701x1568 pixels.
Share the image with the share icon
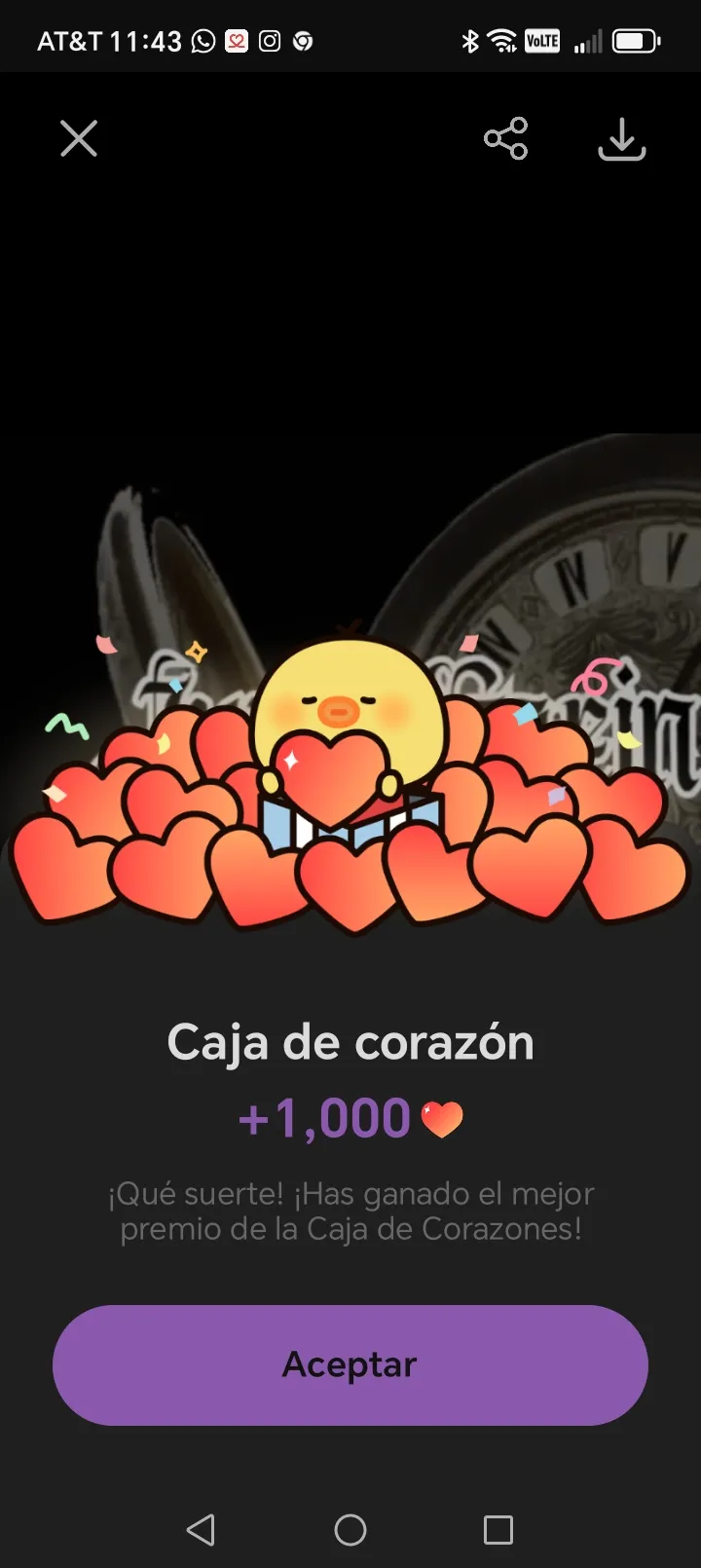click(506, 138)
